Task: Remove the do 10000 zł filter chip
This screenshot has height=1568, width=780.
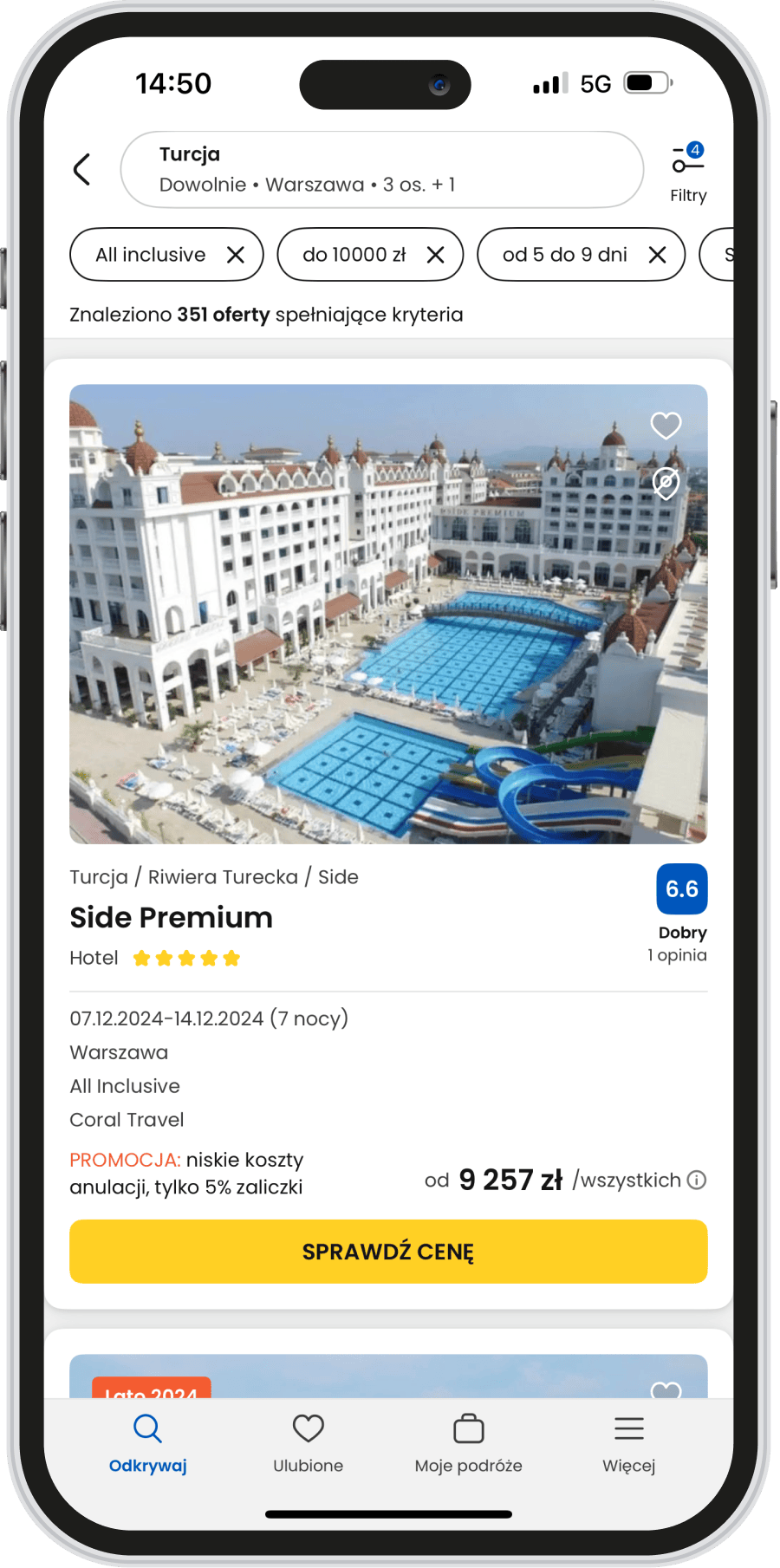Action: 435,255
